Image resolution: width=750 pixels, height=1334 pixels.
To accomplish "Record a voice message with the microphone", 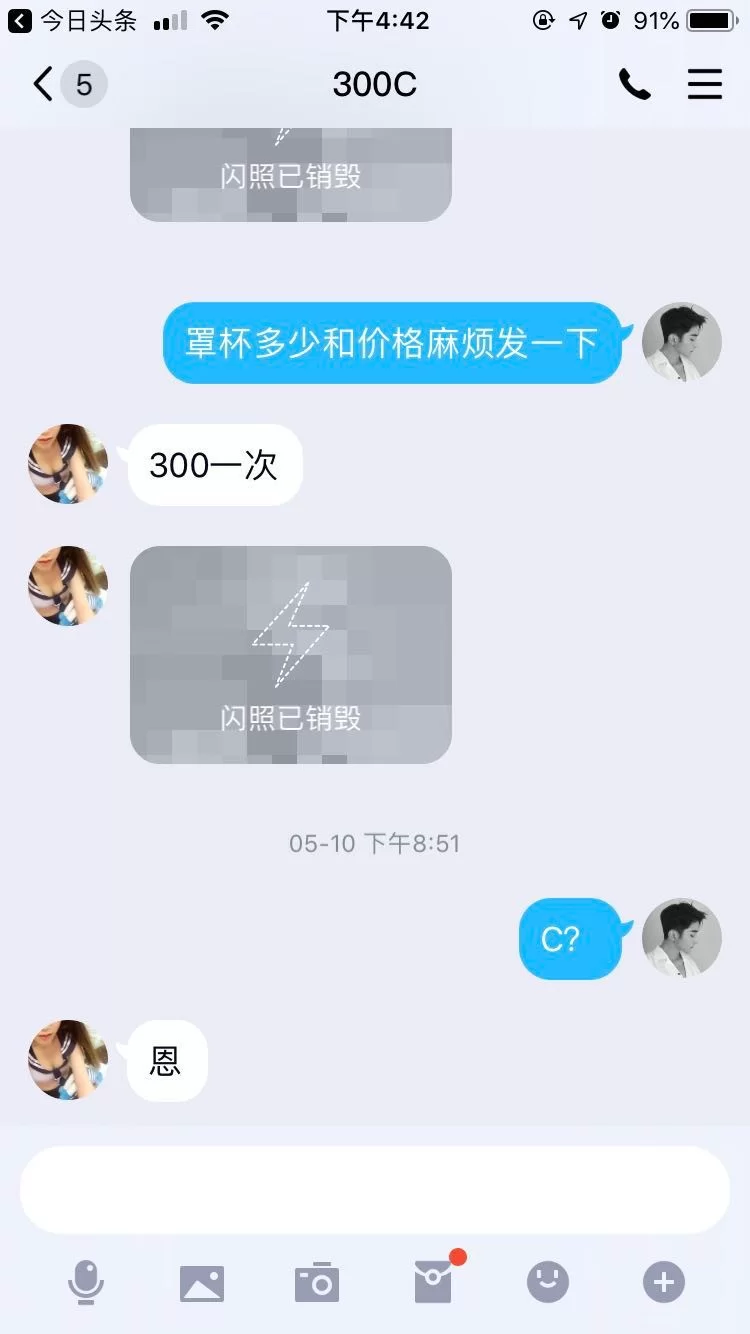I will click(86, 1282).
